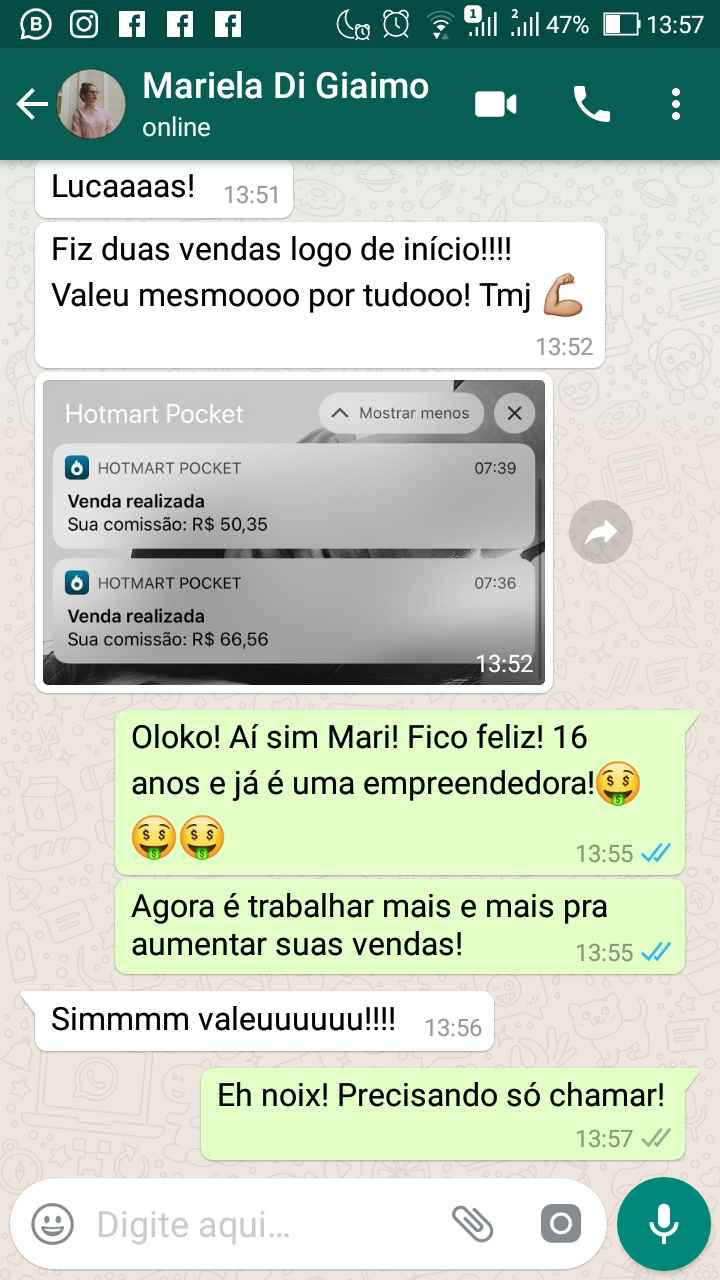Viewport: 720px width, 1280px height.
Task: Go back to the chat list
Action: tap(32, 104)
